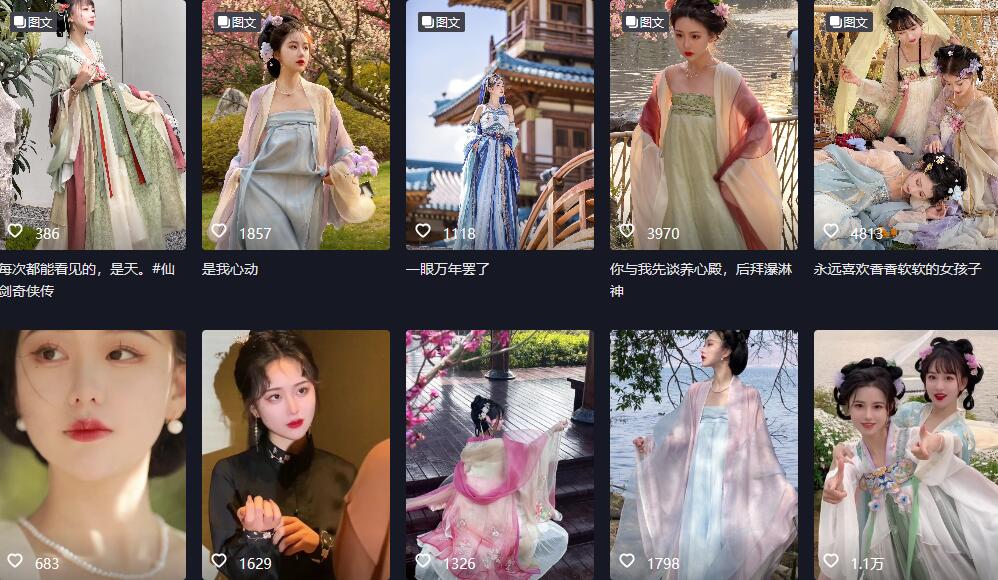
Task: Open the post 永远喜欢香香软软的女孩子
Action: (x=907, y=125)
